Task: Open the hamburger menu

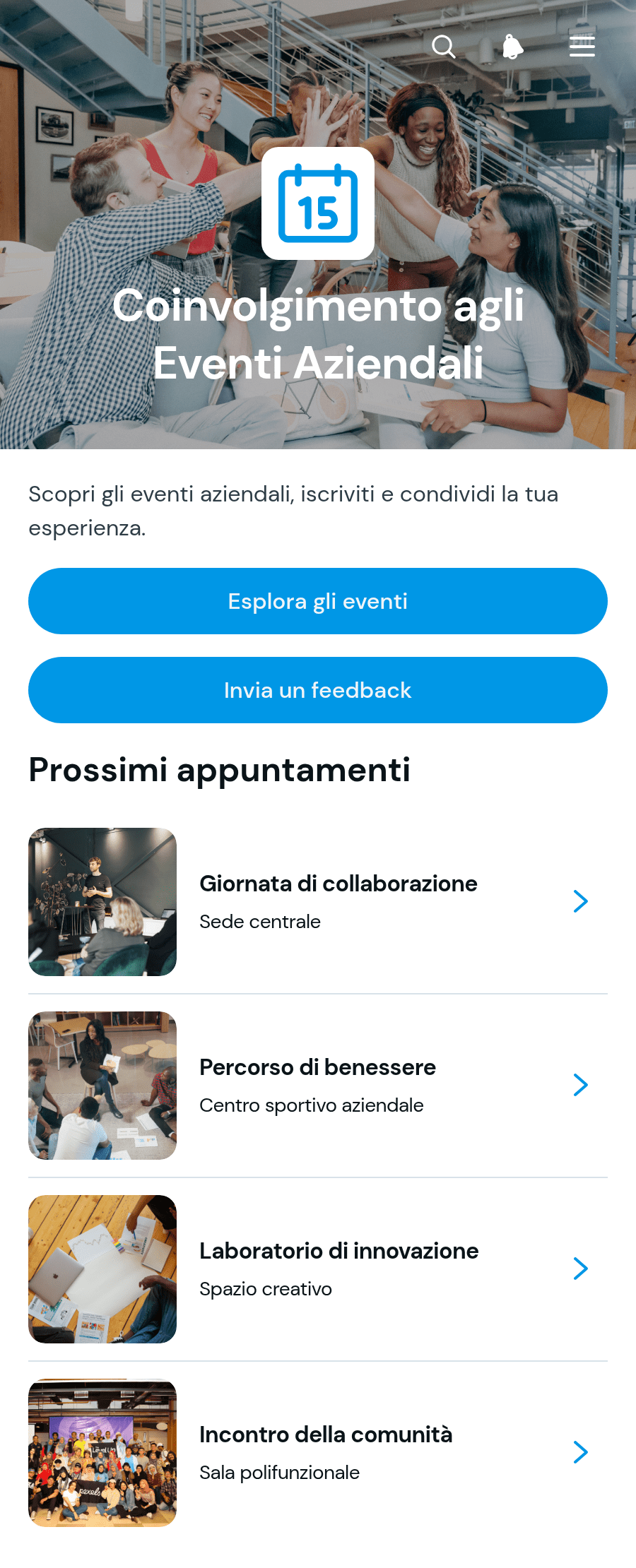Action: 582,47
